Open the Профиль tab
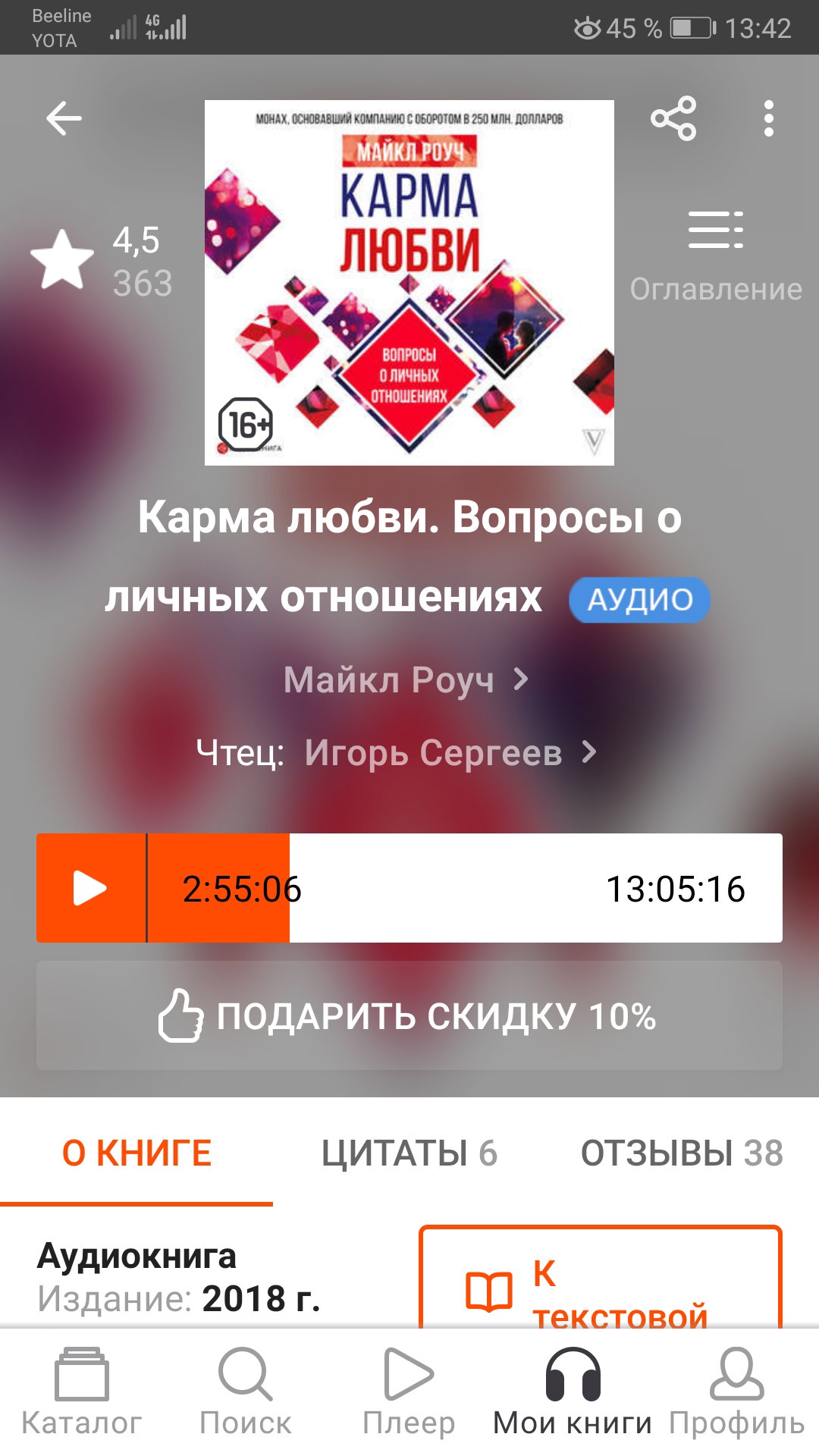This screenshot has height=1456, width=819. tap(737, 1392)
